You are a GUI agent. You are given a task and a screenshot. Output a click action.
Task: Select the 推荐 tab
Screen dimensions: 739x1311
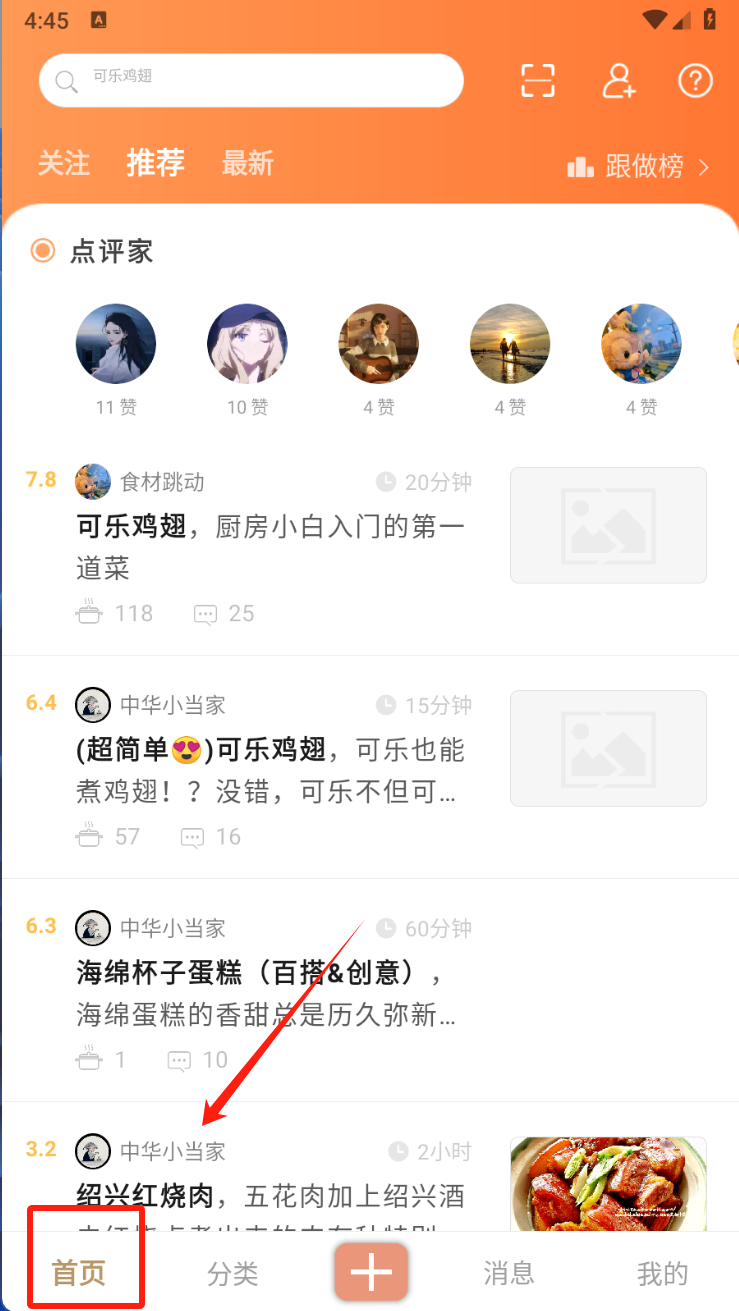[155, 163]
